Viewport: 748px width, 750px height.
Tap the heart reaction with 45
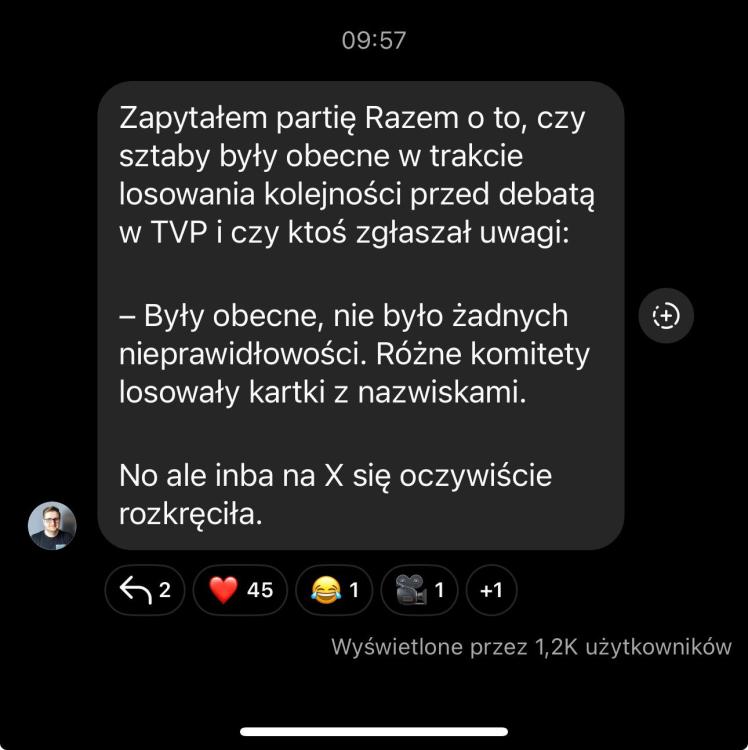pyautogui.click(x=240, y=590)
